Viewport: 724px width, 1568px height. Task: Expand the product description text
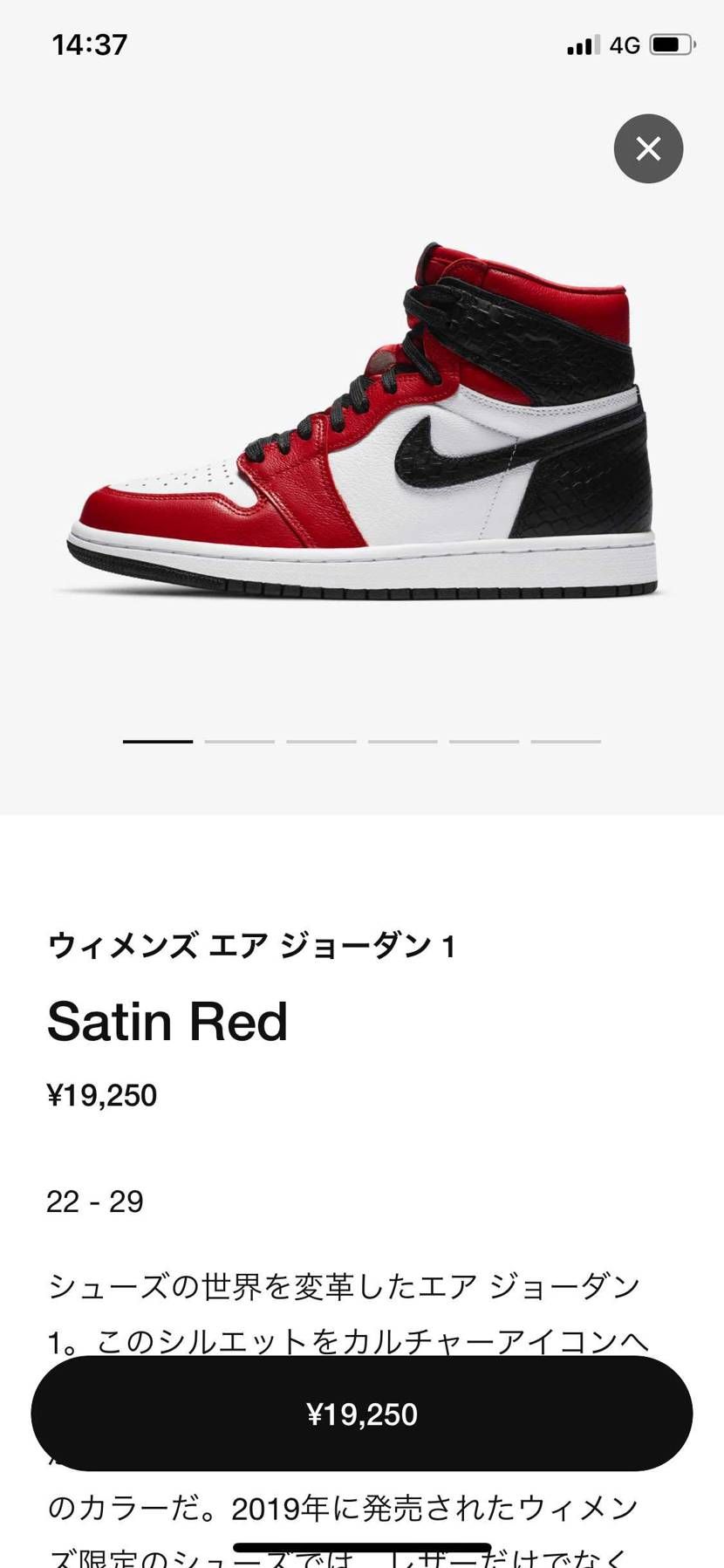point(349,1309)
